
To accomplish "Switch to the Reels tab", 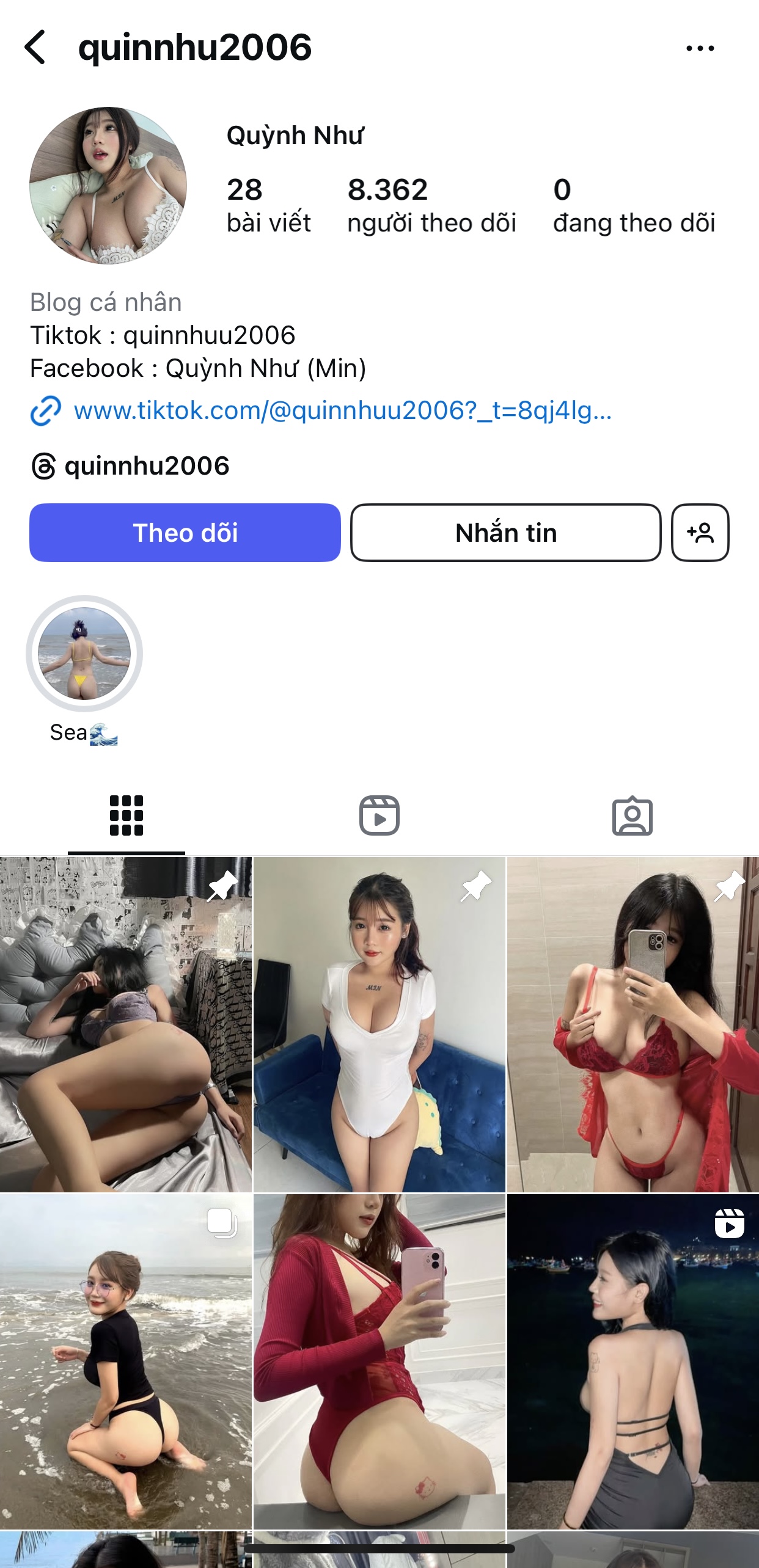I will (379, 815).
